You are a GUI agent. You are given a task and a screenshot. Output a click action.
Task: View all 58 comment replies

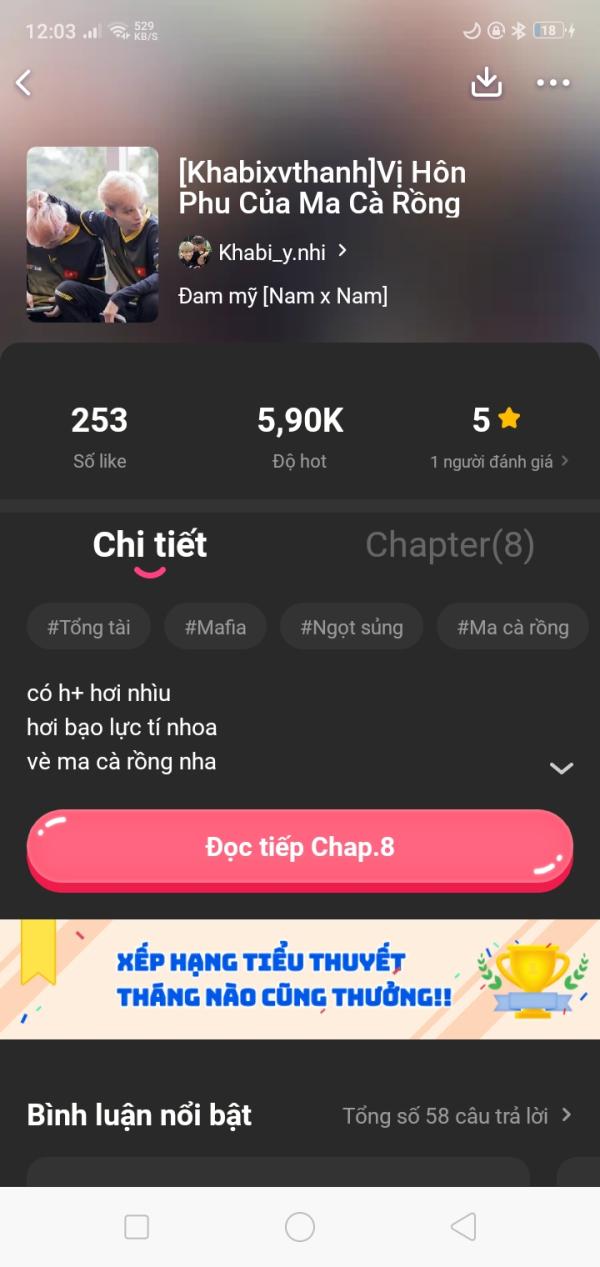pos(456,1115)
